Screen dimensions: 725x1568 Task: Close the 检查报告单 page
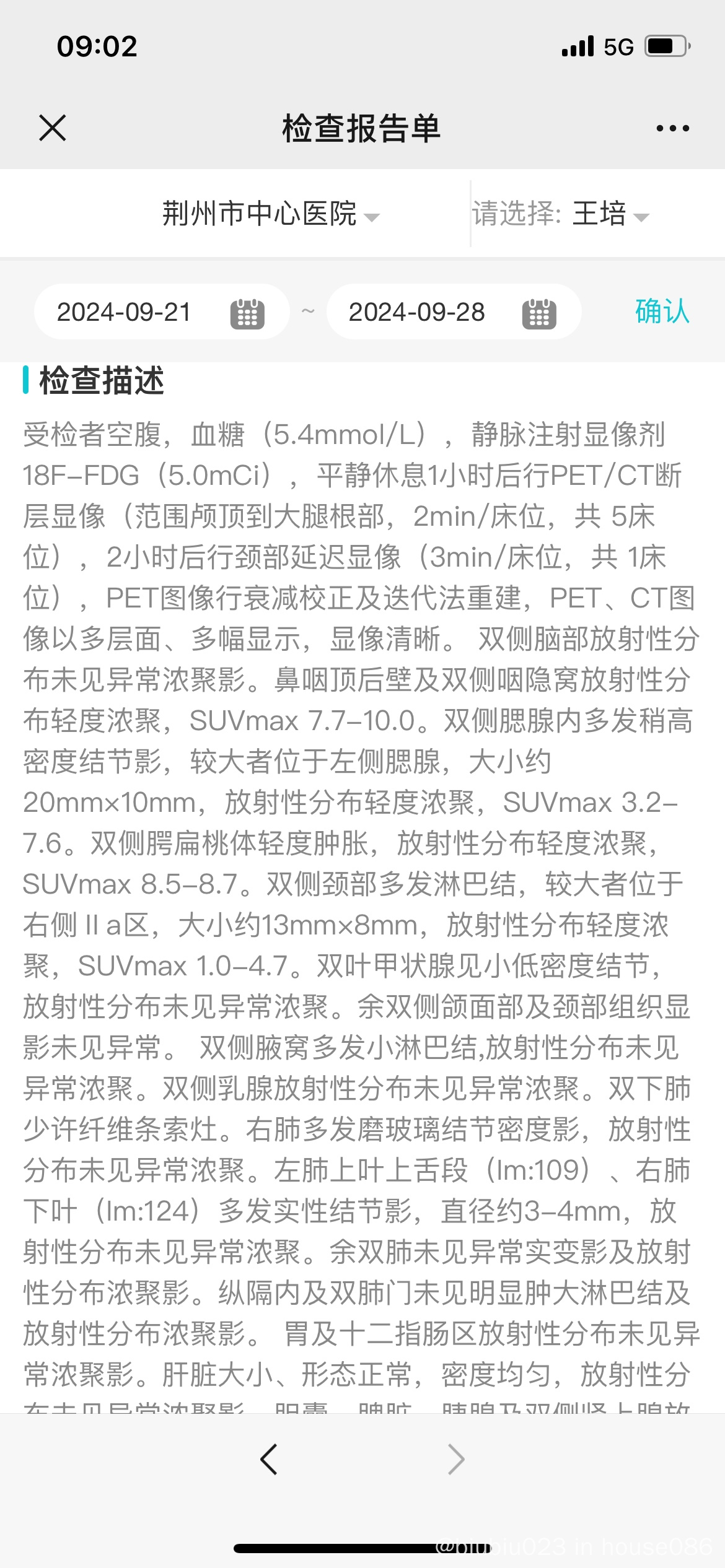pyautogui.click(x=52, y=128)
